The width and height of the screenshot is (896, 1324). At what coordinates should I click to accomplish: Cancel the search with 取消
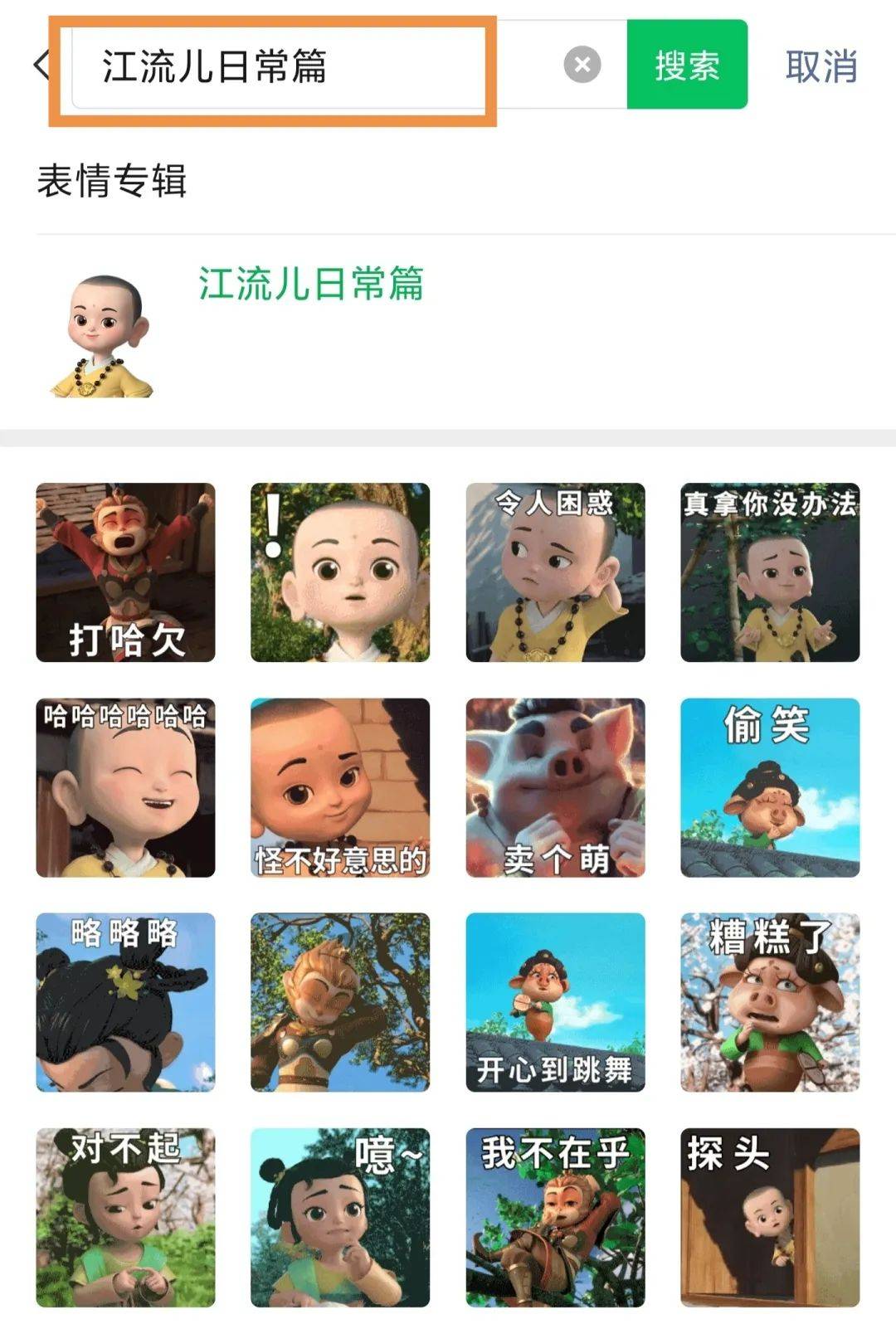click(821, 66)
